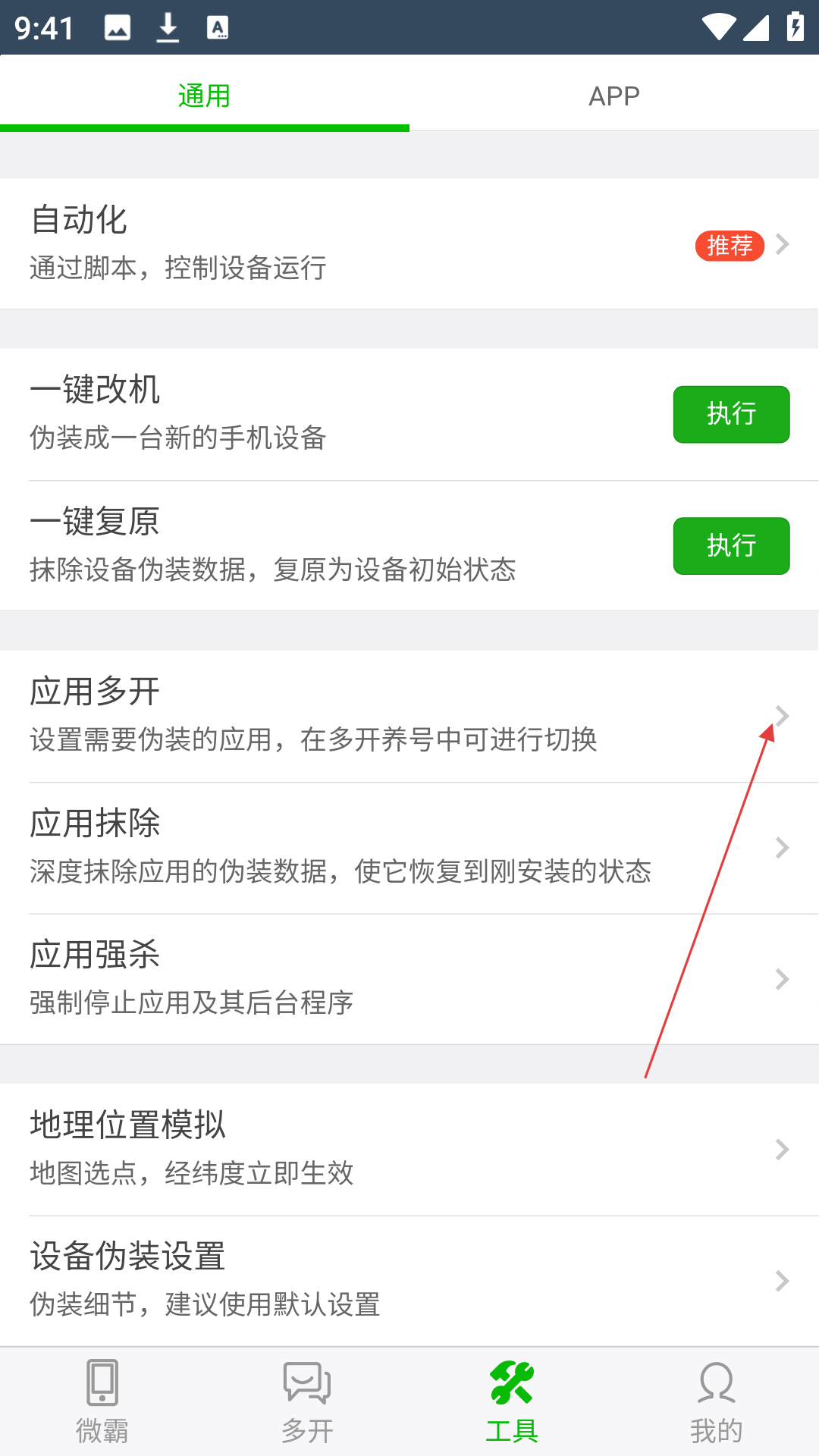Go to the 微霸 bottom tab
The width and height of the screenshot is (819, 1456).
102,1401
